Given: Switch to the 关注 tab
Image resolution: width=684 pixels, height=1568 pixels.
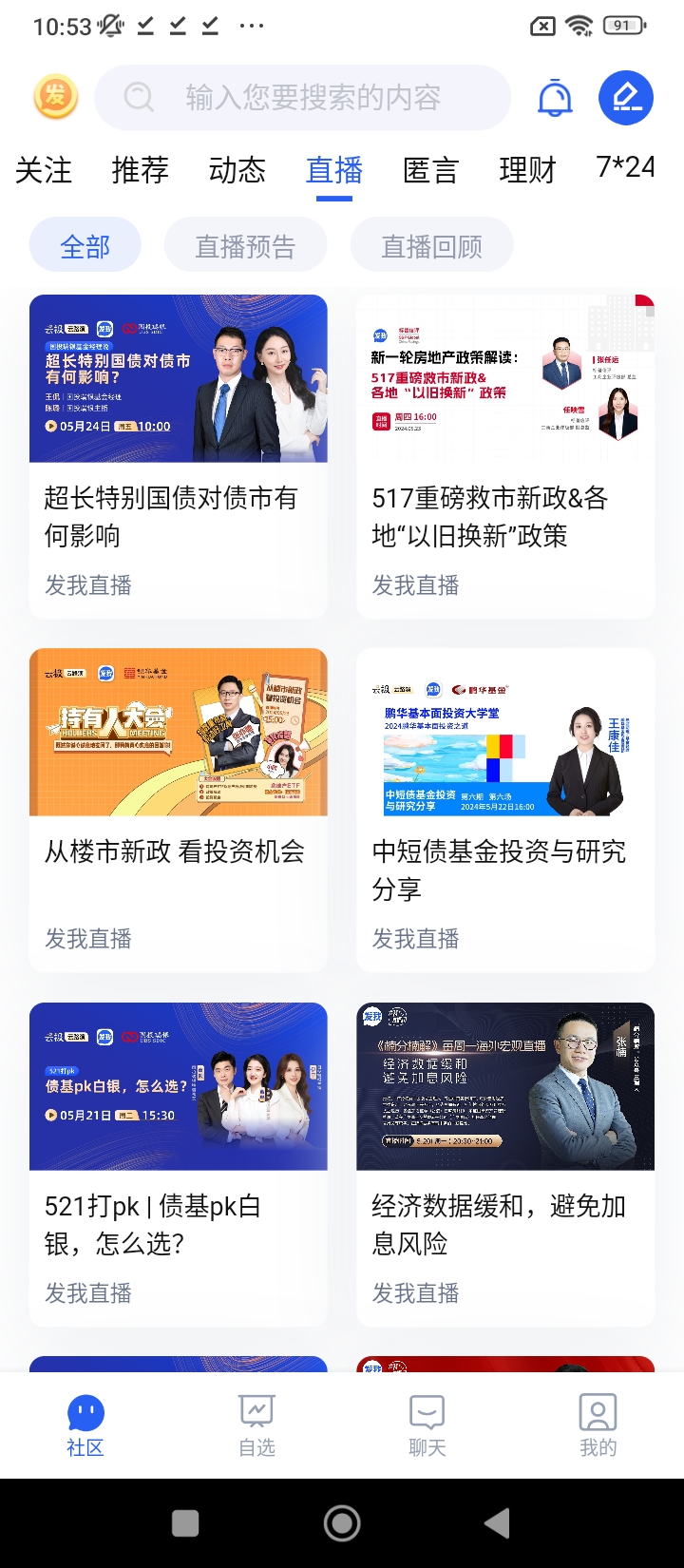Looking at the screenshot, I should (44, 171).
